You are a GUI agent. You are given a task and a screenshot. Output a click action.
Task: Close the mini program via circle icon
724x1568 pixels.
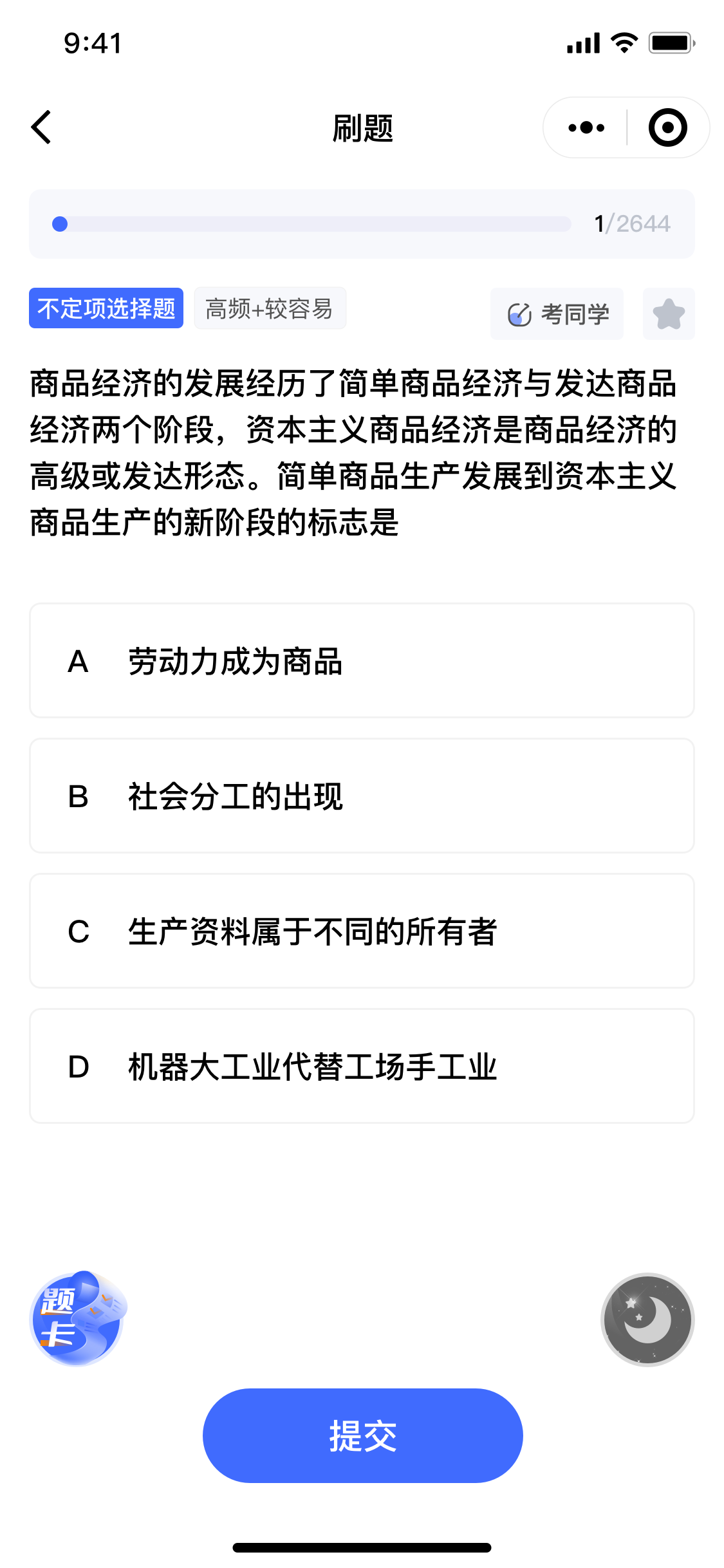[667, 127]
